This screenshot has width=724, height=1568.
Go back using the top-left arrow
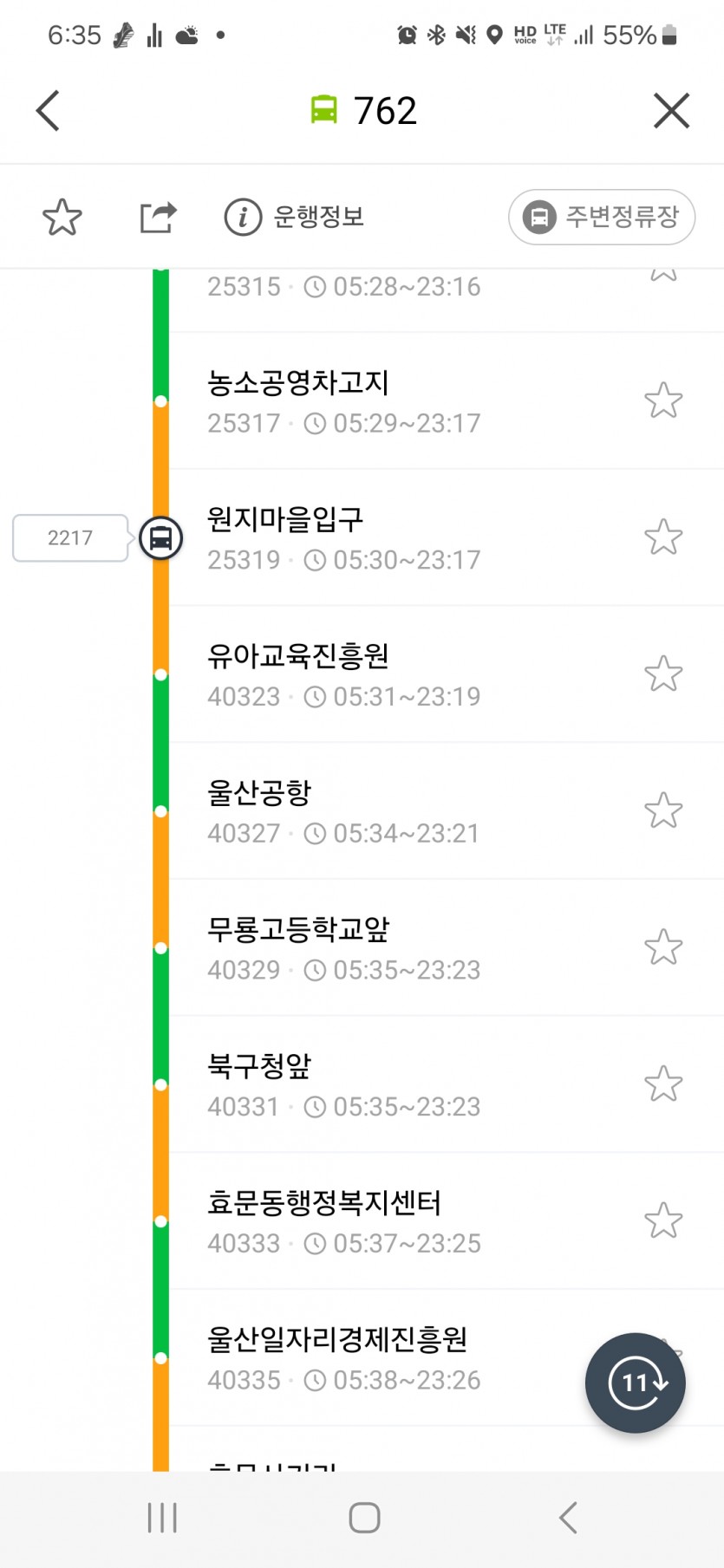pos(48,111)
